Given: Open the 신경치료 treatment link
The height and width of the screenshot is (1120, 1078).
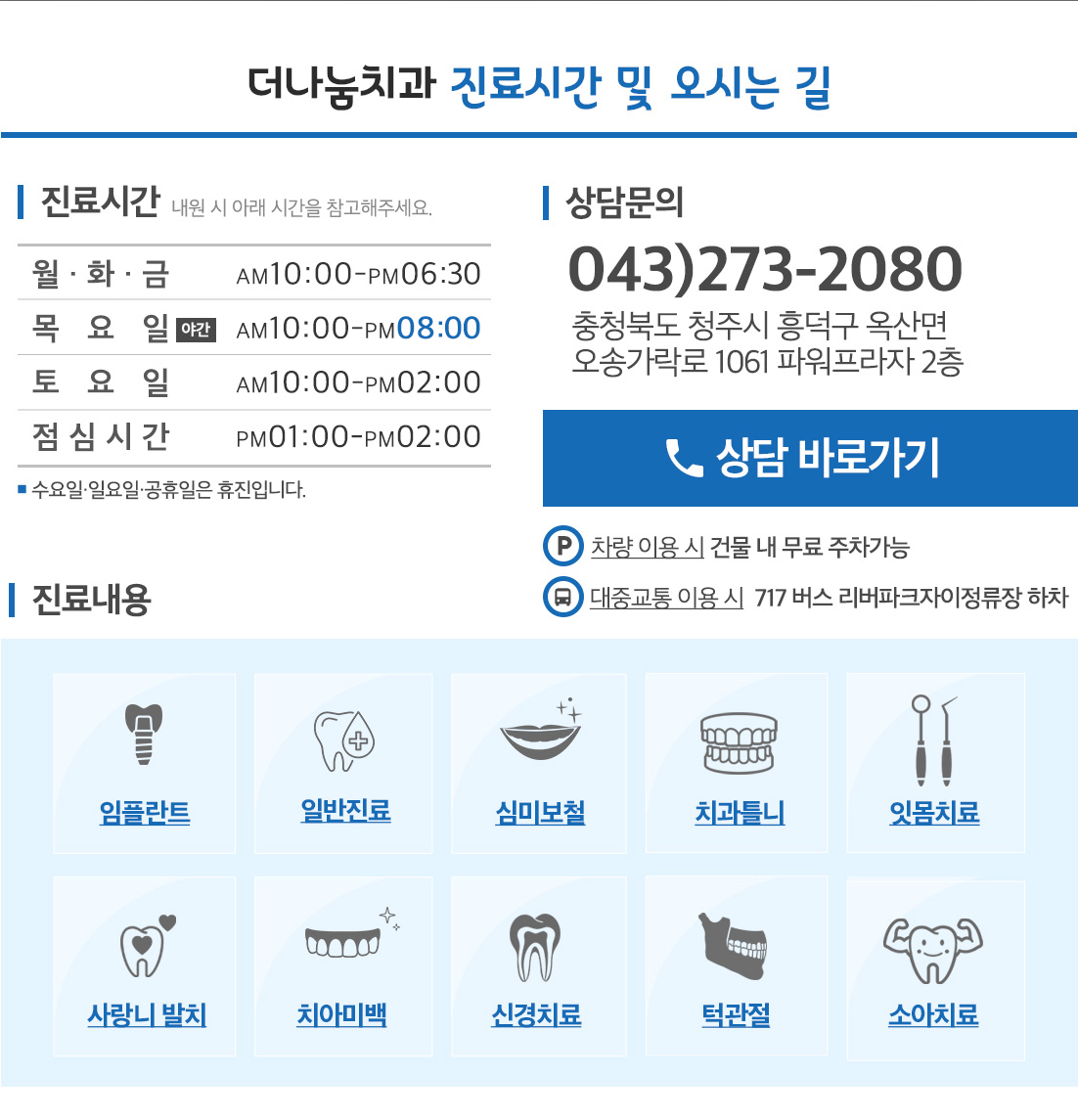Looking at the screenshot, I should (536, 1015).
